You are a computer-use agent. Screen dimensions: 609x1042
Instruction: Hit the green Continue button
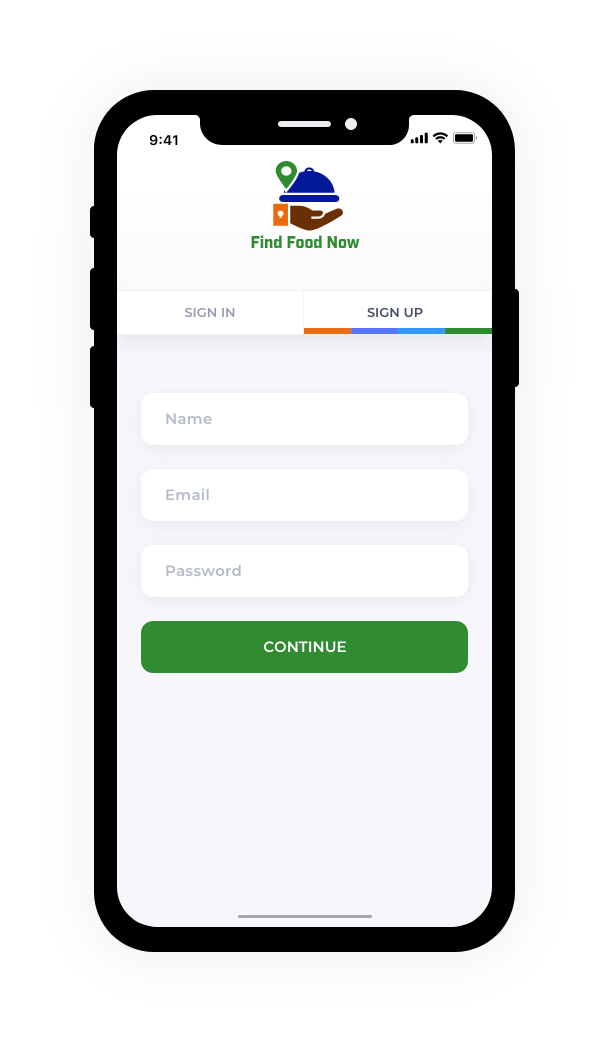click(304, 647)
